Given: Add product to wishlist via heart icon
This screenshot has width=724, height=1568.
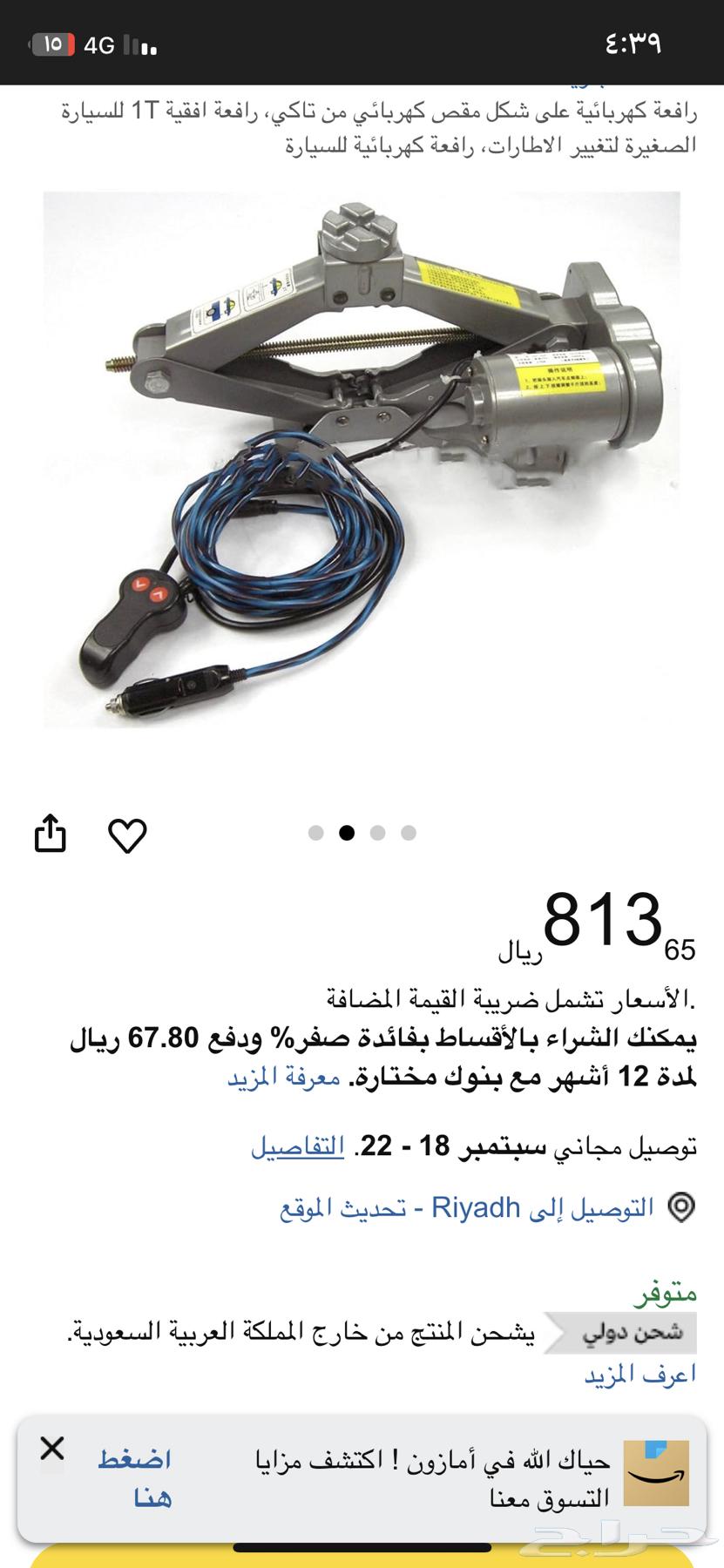Looking at the screenshot, I should coord(126,835).
